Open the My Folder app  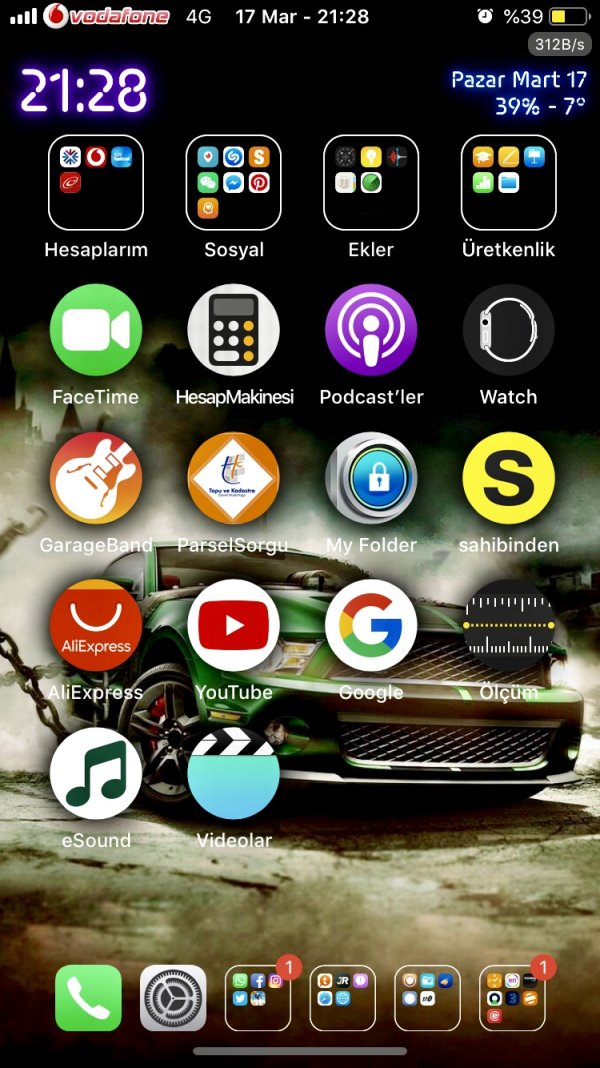(x=371, y=478)
